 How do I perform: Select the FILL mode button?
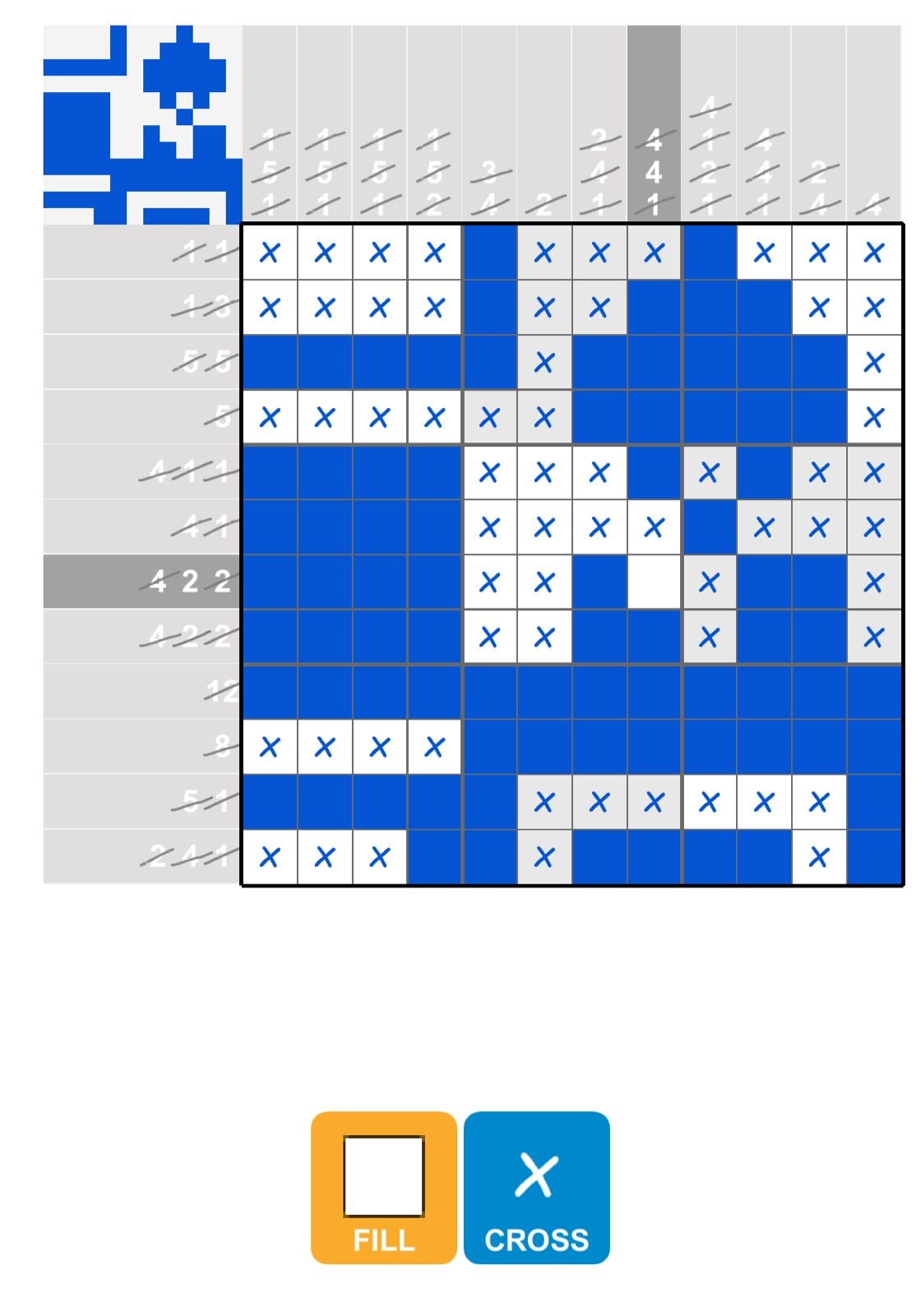point(383,1187)
